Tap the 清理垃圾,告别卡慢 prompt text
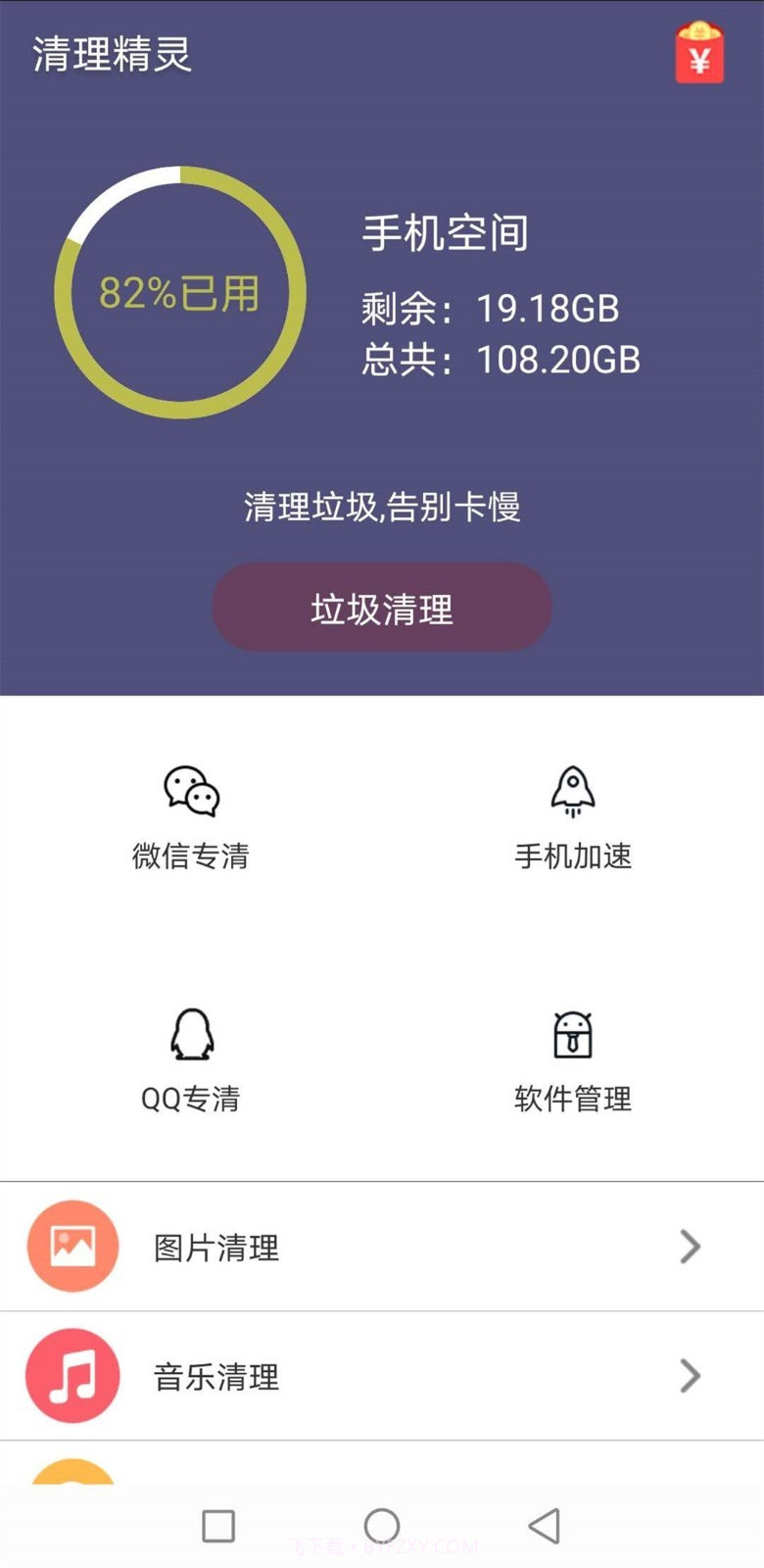 [x=382, y=507]
